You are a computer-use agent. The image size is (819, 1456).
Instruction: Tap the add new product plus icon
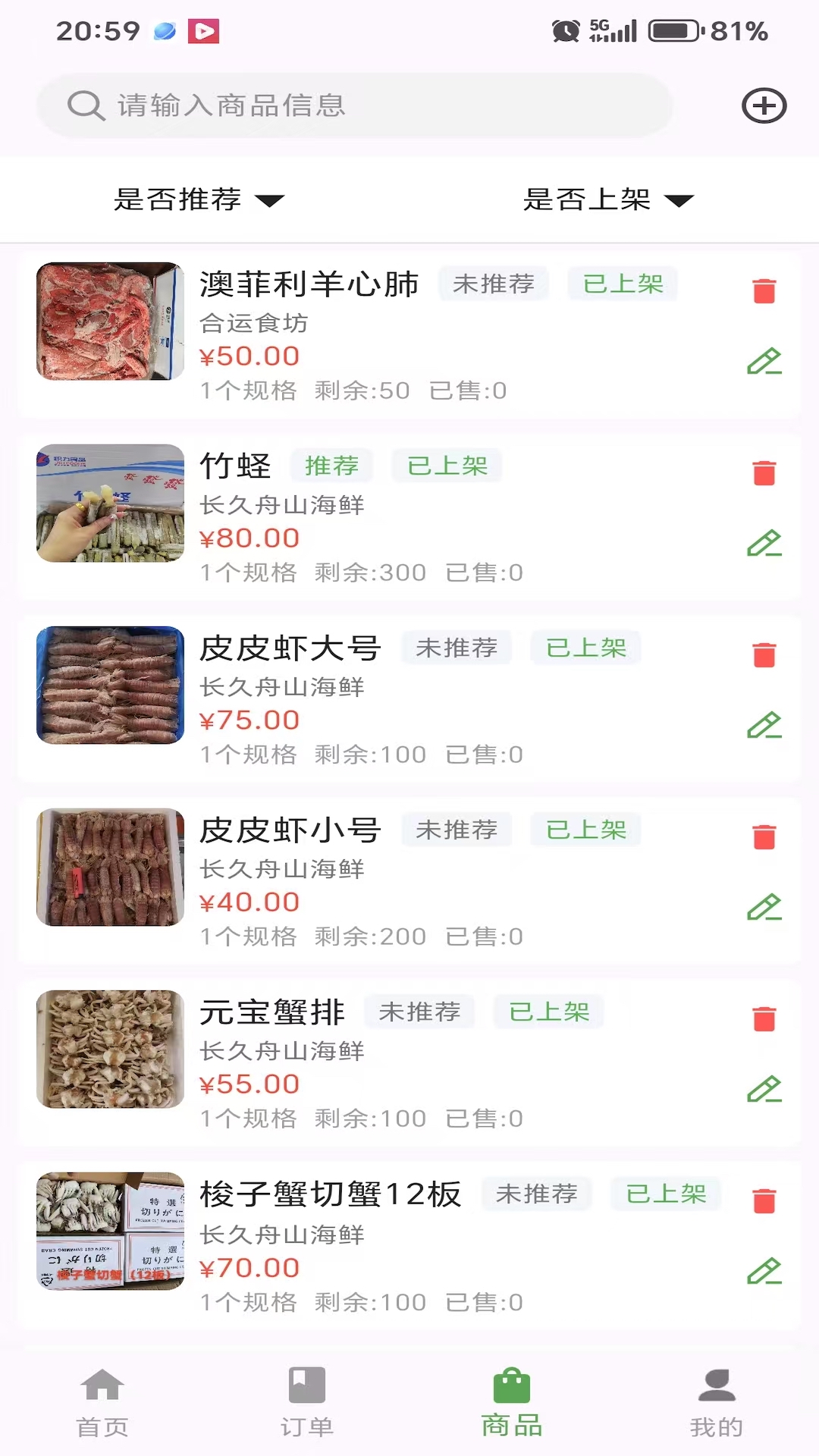764,106
